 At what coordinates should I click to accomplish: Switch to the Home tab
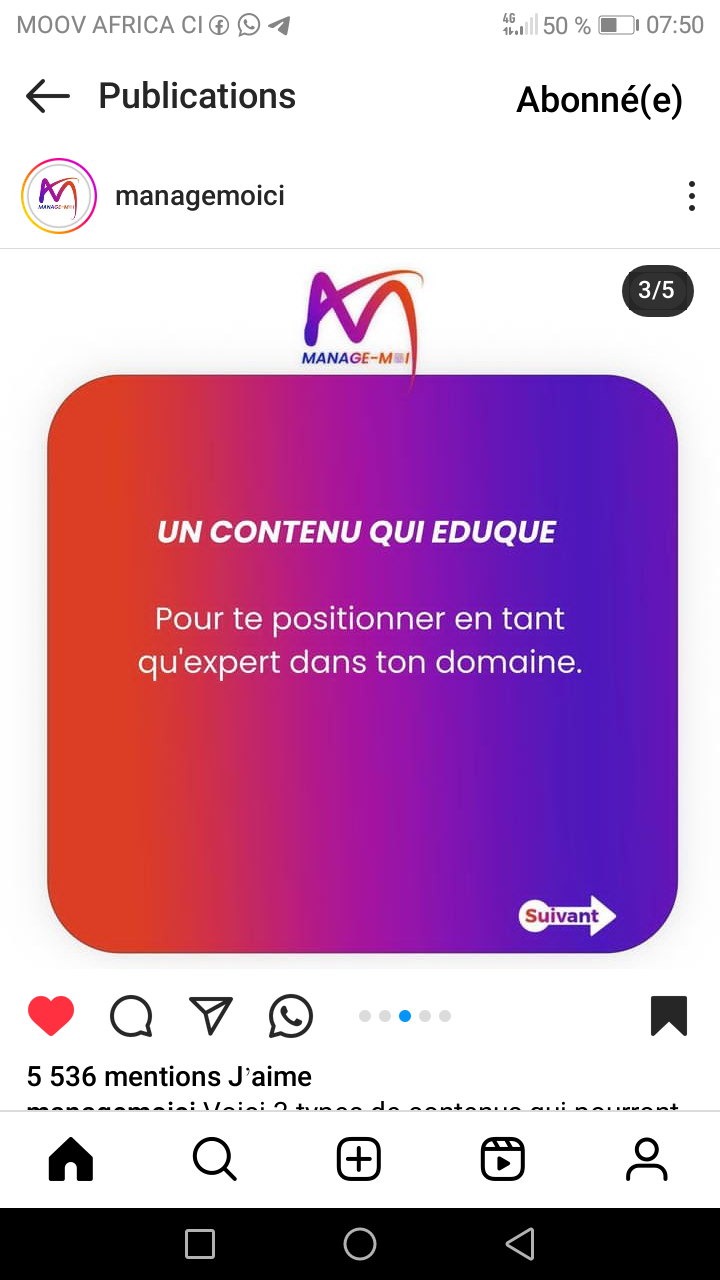(x=71, y=1160)
